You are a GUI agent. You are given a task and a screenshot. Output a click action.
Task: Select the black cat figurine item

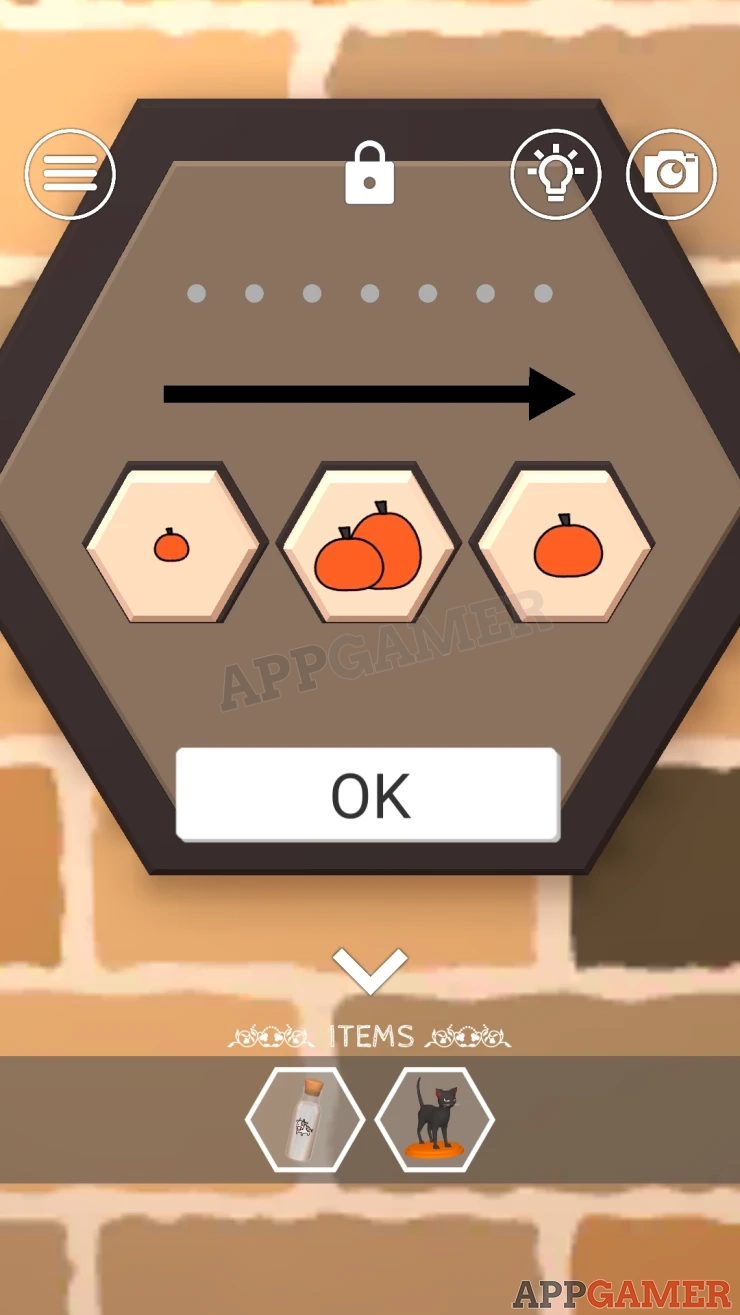coord(435,1119)
